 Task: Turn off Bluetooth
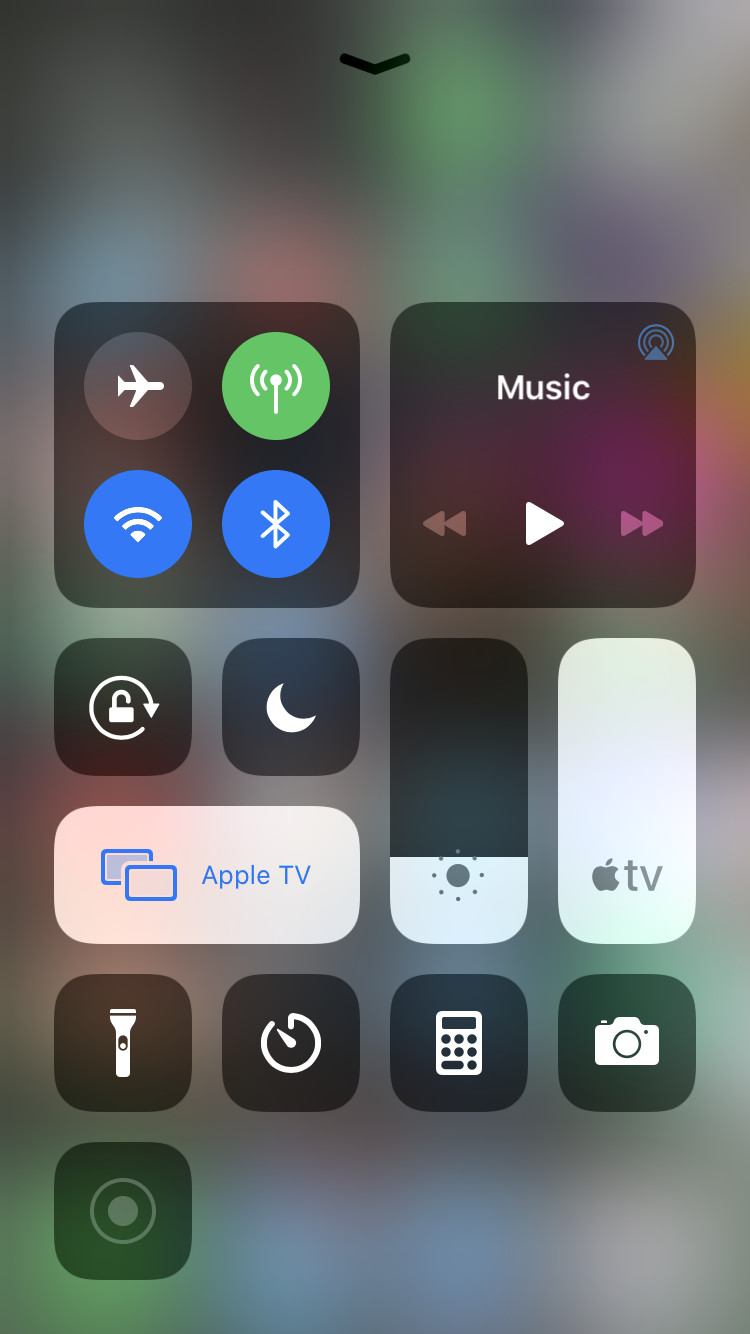[x=276, y=524]
